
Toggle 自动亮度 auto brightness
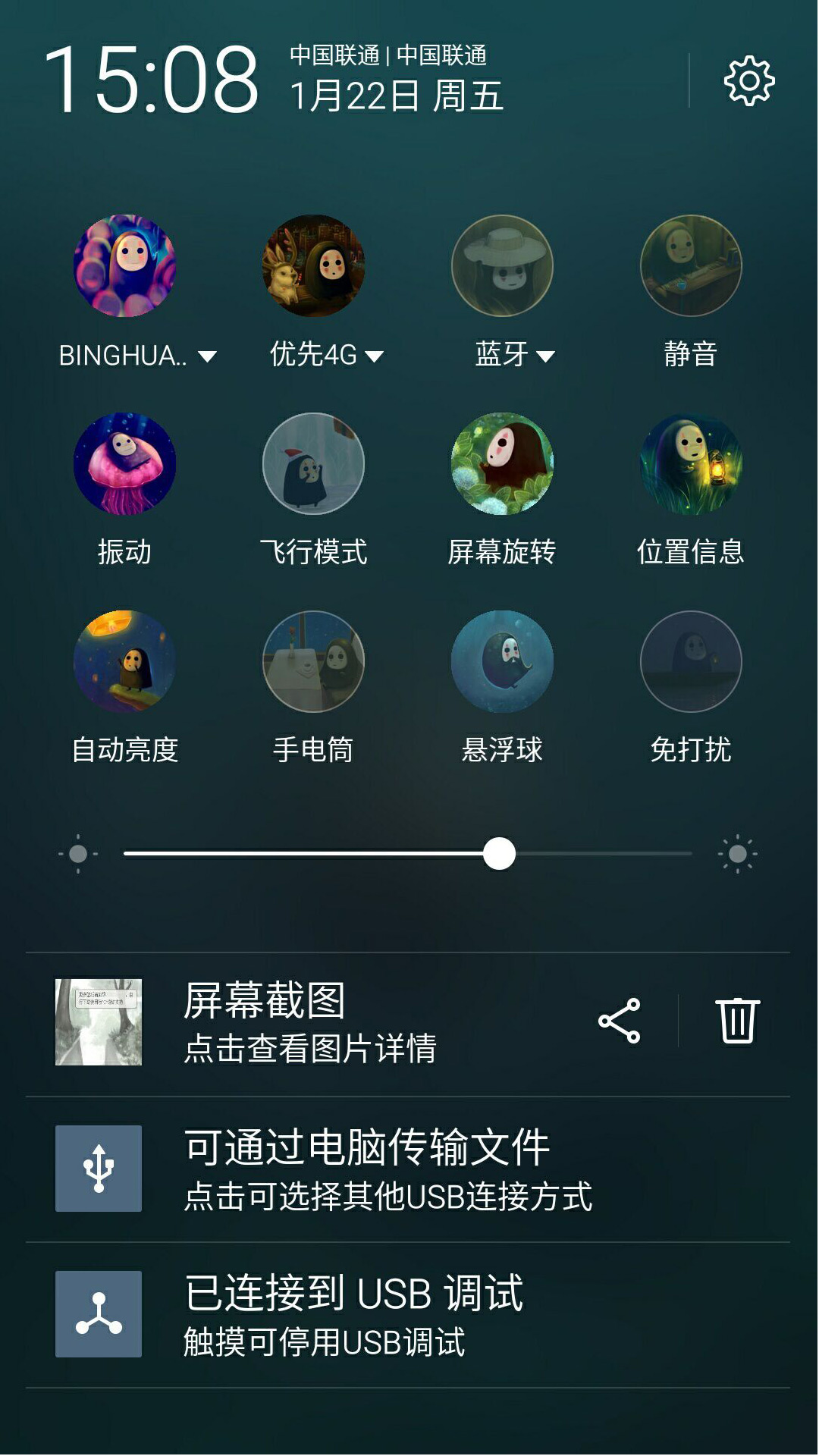(124, 662)
